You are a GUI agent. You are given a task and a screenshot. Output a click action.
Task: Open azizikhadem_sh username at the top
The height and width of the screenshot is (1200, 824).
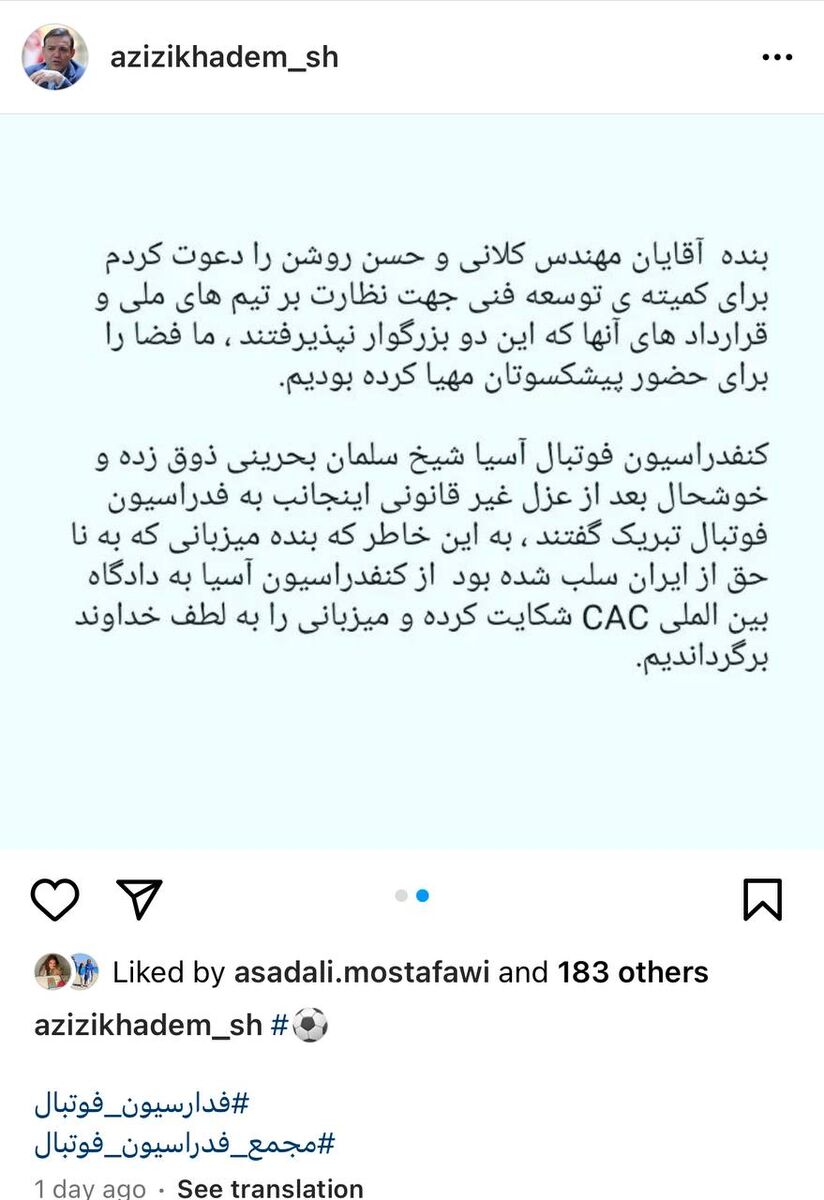click(x=225, y=57)
